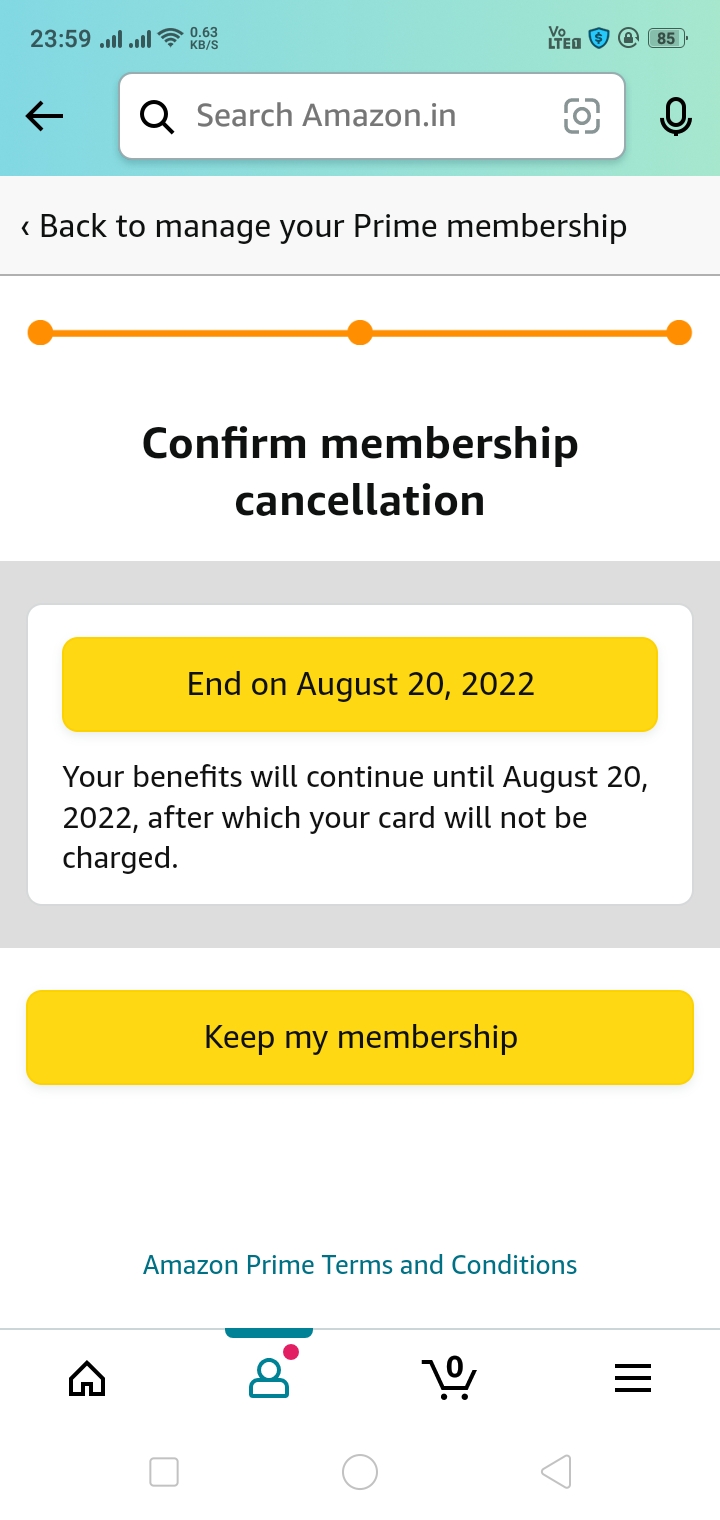The height and width of the screenshot is (1520, 720).
Task: Open the hamburger menu tab
Action: coord(632,1379)
